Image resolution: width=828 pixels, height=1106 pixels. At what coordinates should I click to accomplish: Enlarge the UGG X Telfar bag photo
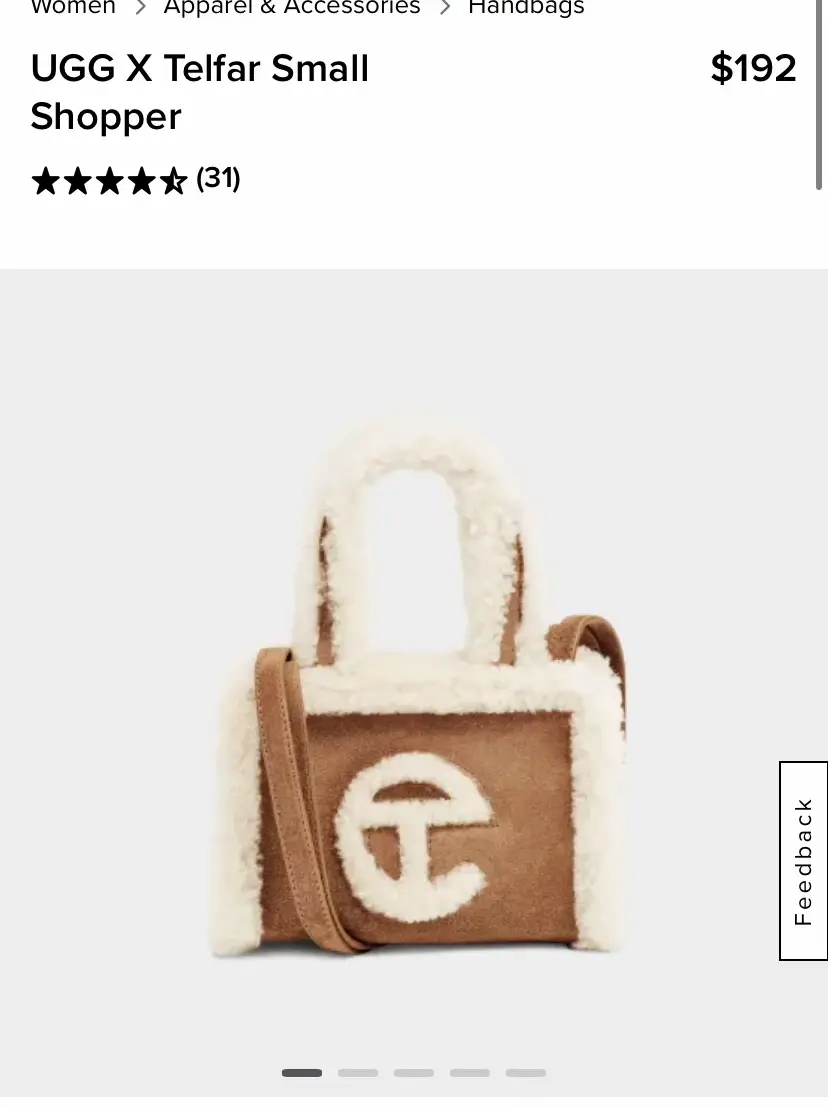point(414,690)
